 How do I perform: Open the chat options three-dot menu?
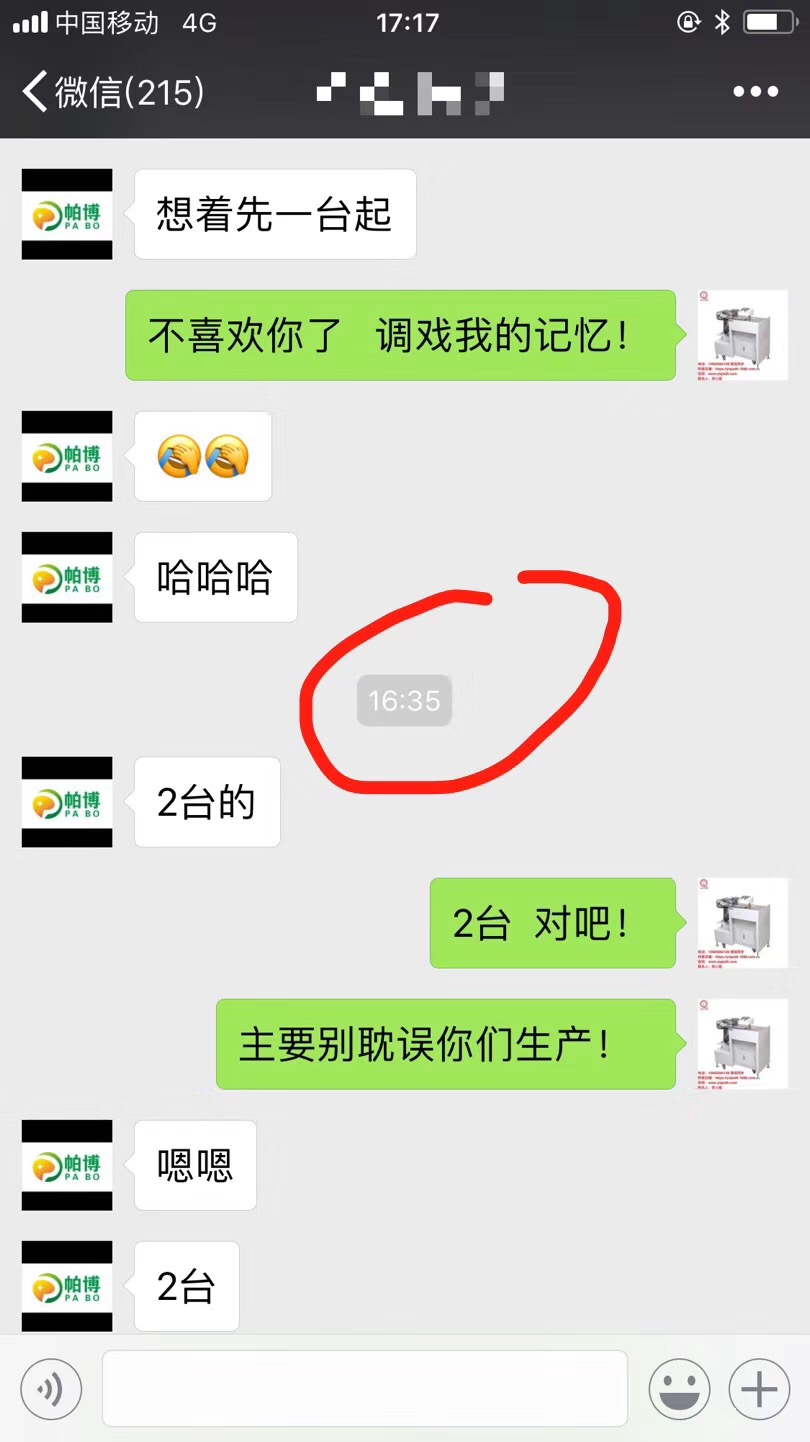[x=755, y=92]
